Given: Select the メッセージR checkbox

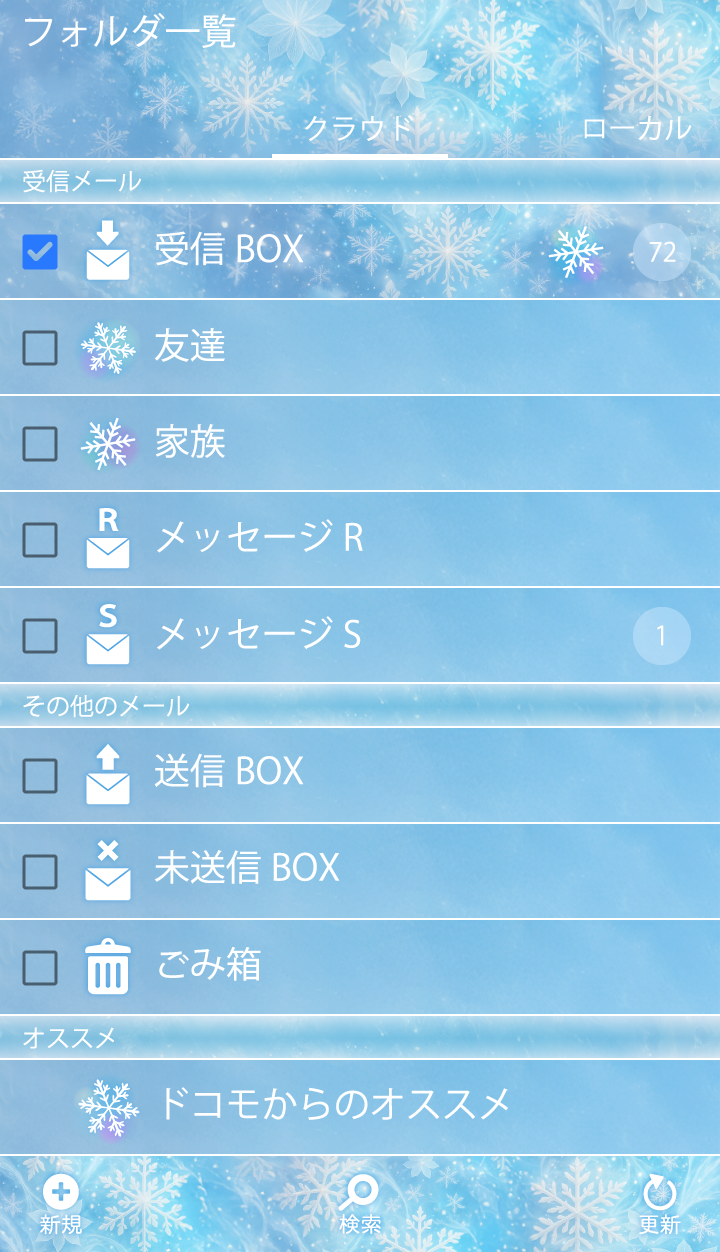Looking at the screenshot, I should [x=40, y=540].
